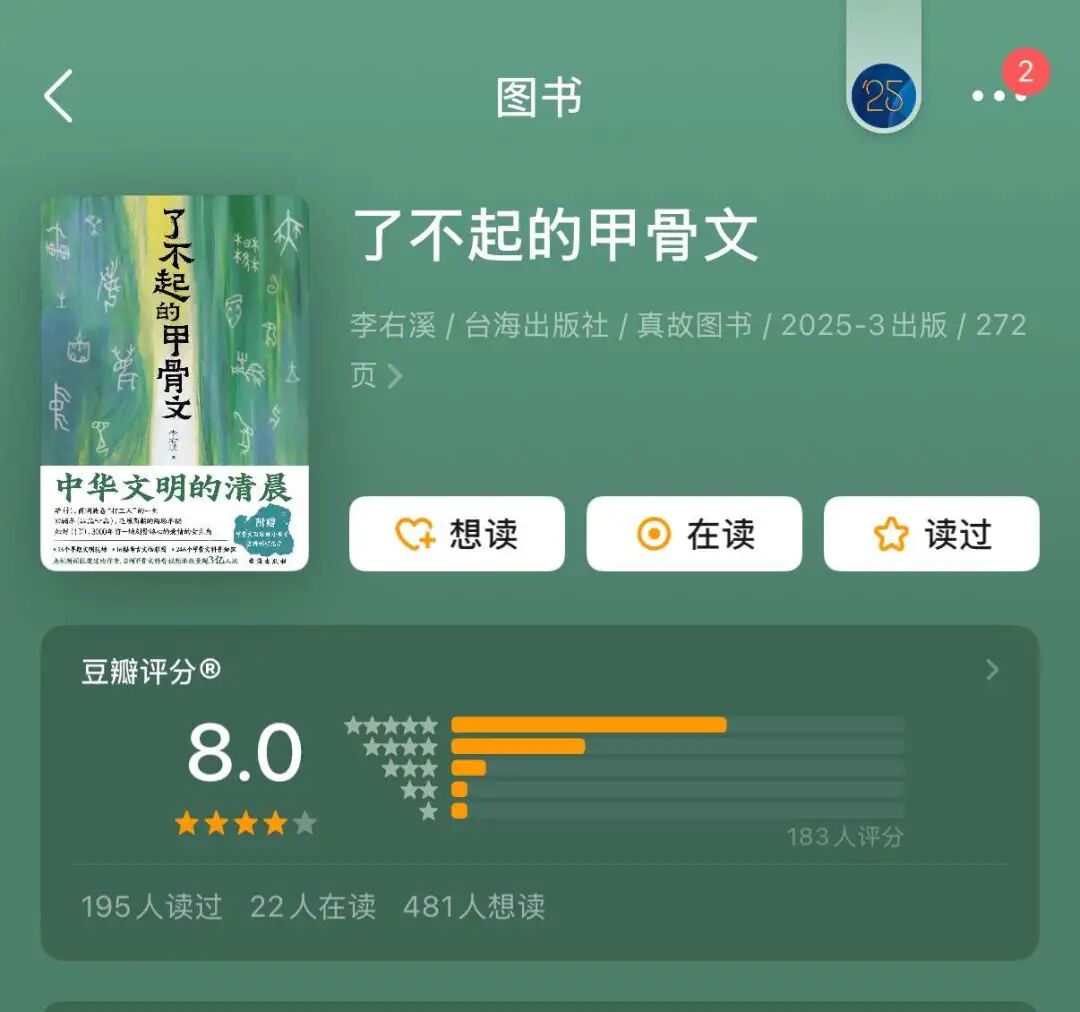Image resolution: width=1080 pixels, height=1012 pixels.
Task: Open the 豆瓣评分 rating details
Action: click(x=992, y=670)
